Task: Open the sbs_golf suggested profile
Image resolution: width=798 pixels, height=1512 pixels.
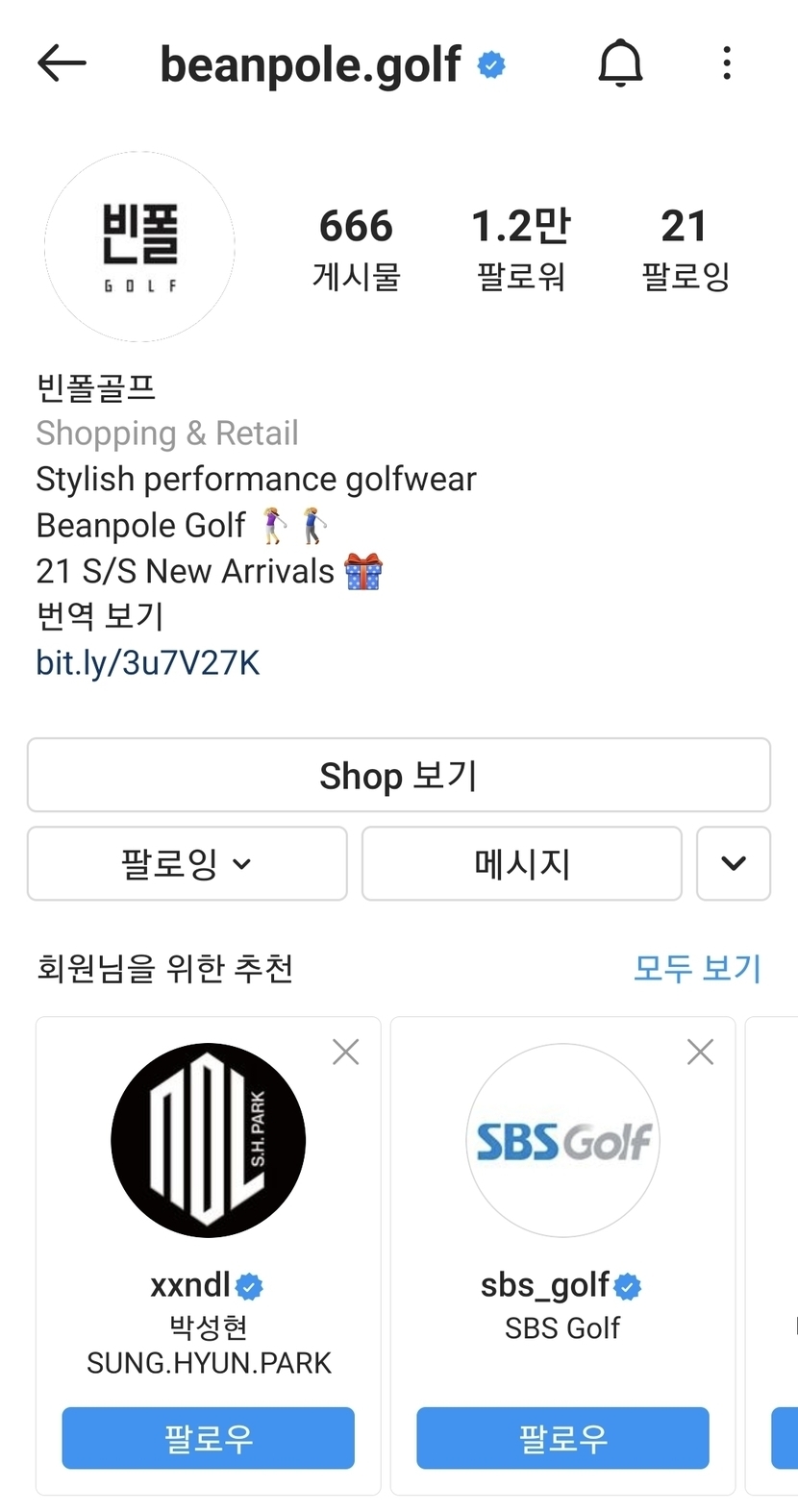Action: click(562, 1140)
